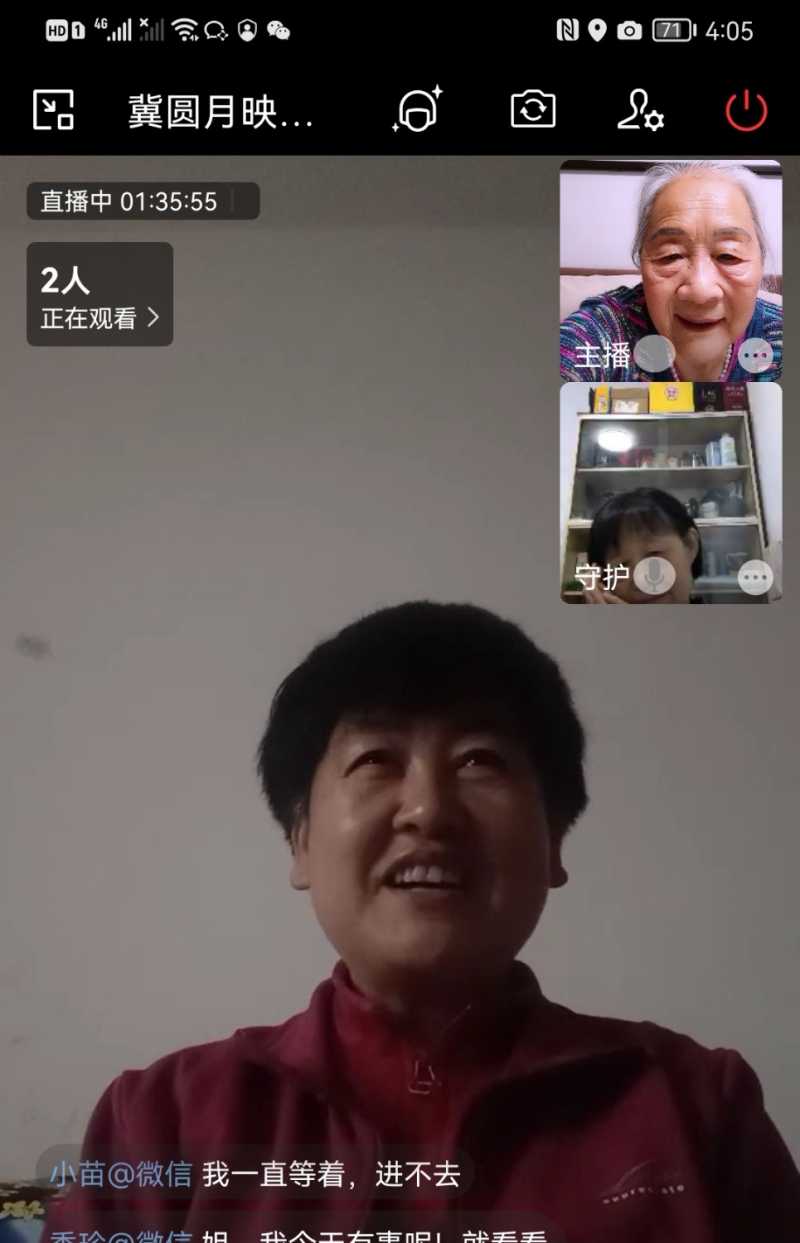Open more options on the 守护 tile
Screen dimensions: 800x1243
click(755, 576)
